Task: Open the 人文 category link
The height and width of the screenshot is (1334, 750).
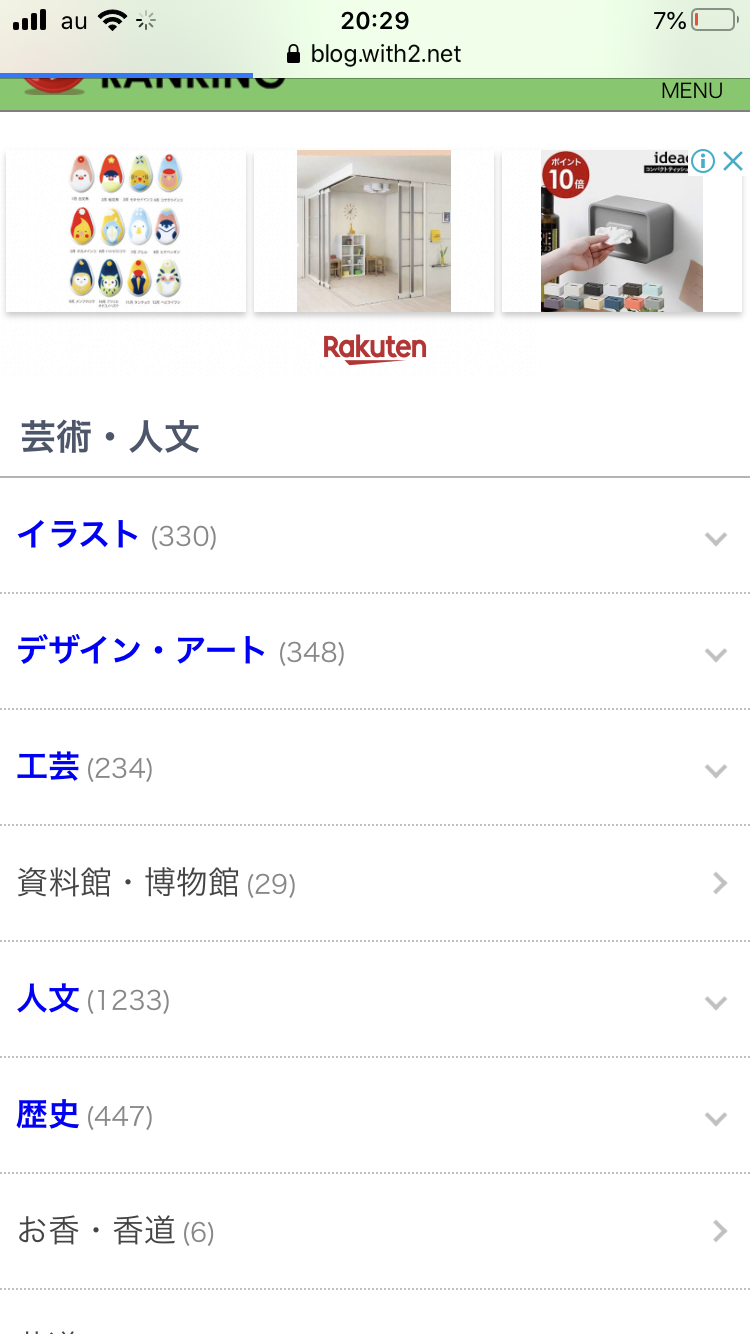Action: (x=48, y=999)
